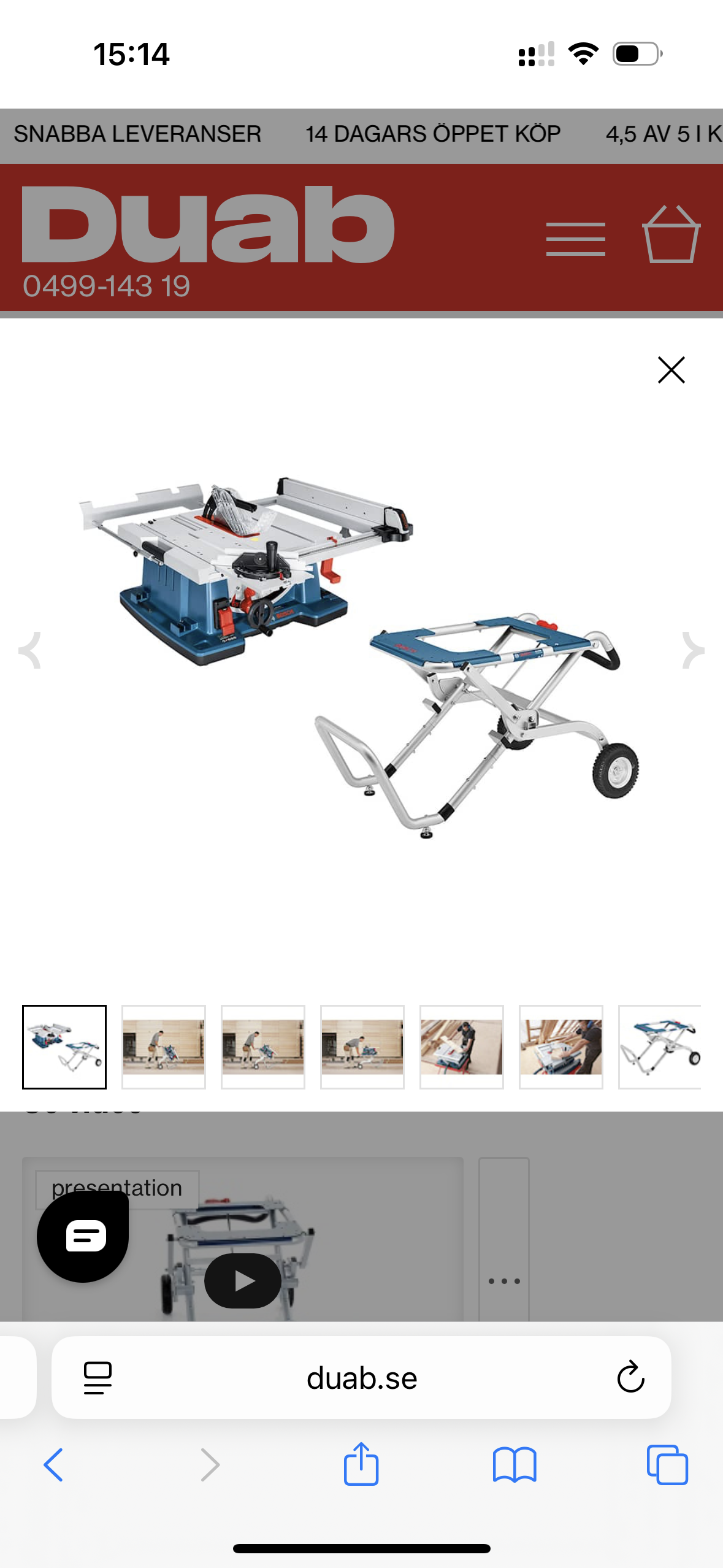The height and width of the screenshot is (1568, 723).
Task: Reload the duab.se page
Action: 630,1377
